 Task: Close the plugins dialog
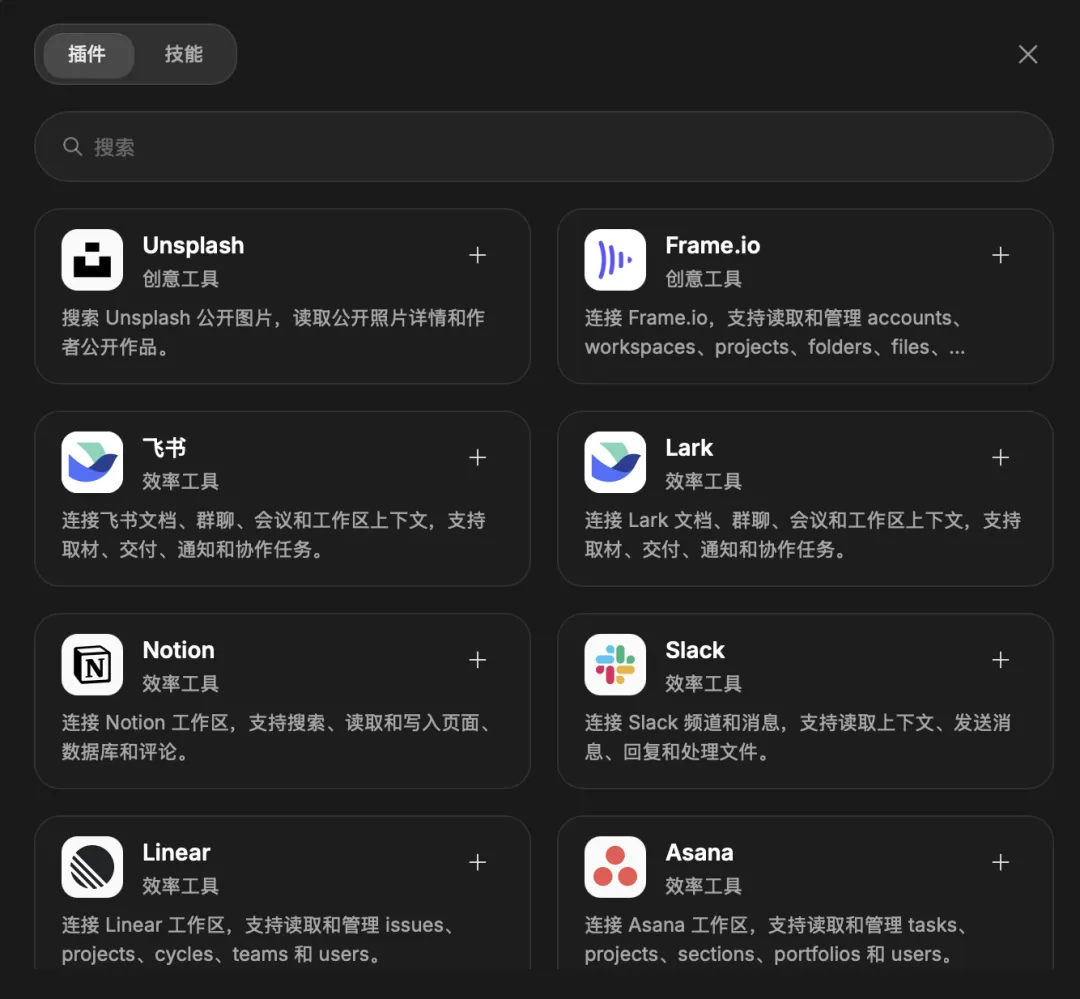[x=1028, y=54]
